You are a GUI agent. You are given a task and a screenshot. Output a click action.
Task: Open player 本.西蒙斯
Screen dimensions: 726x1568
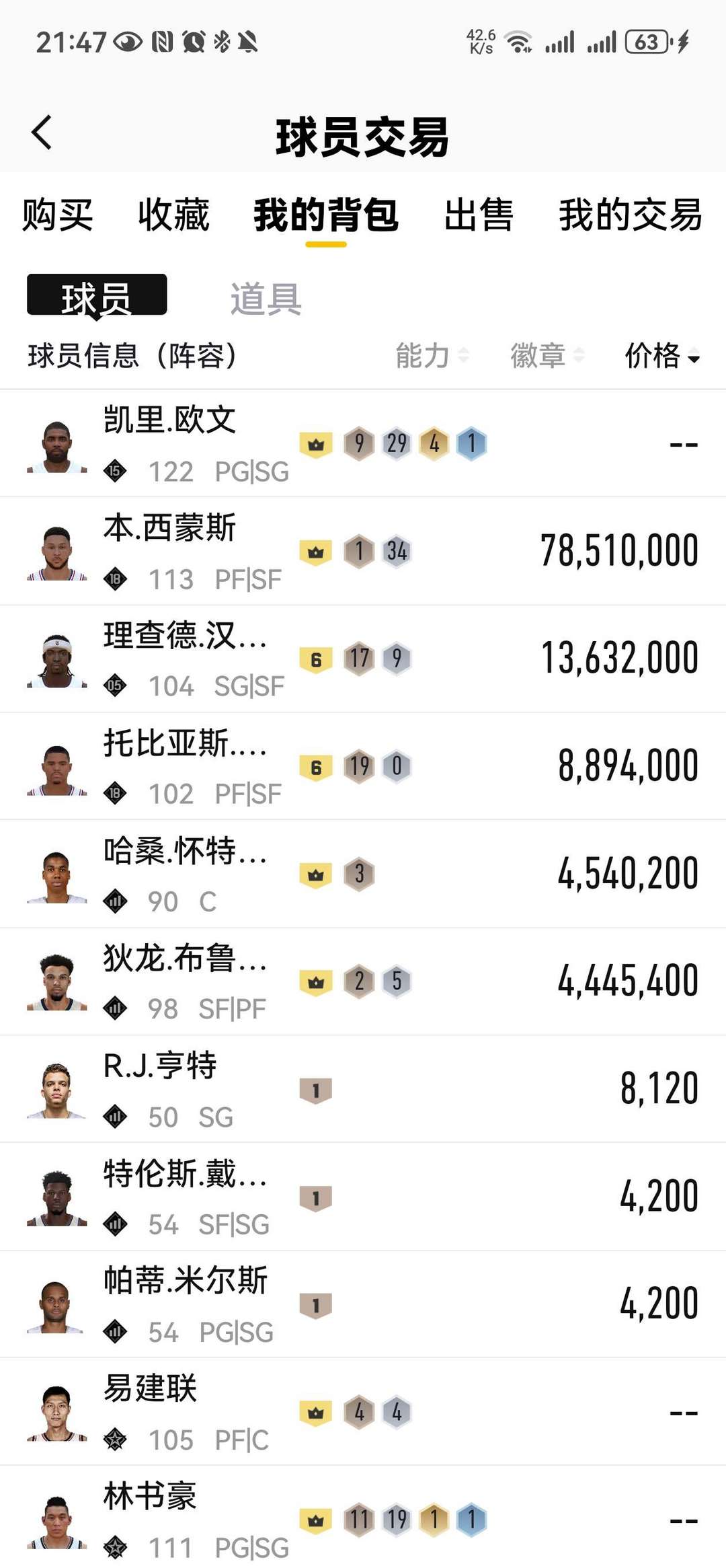(363, 551)
